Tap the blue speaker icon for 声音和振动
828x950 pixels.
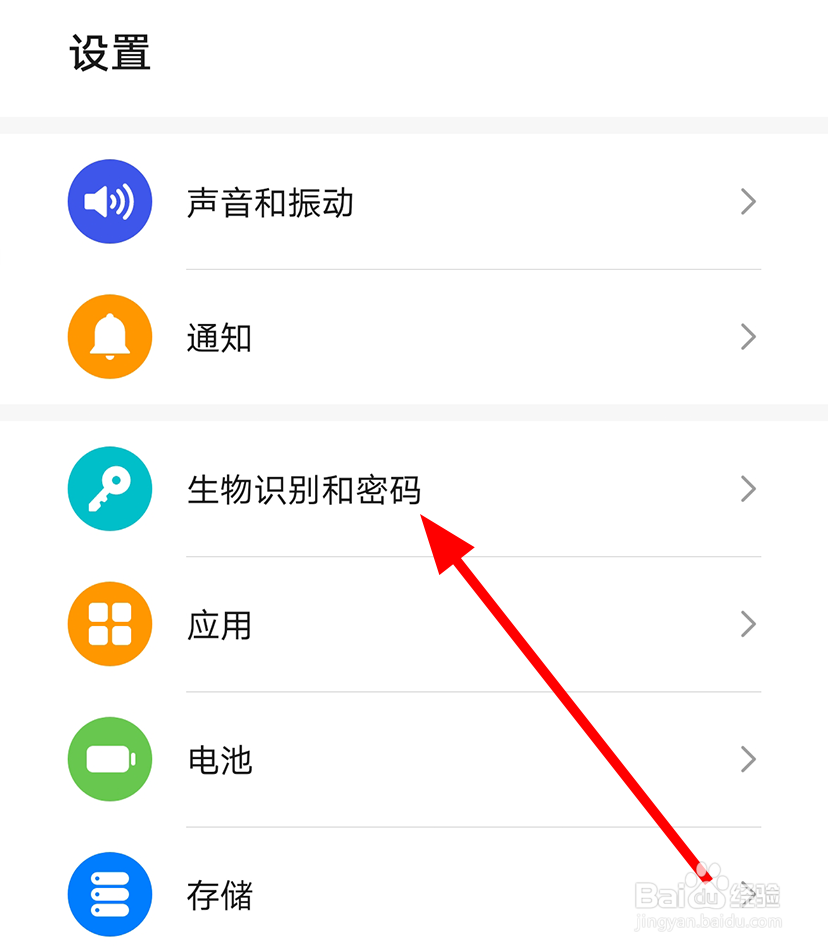coord(110,201)
